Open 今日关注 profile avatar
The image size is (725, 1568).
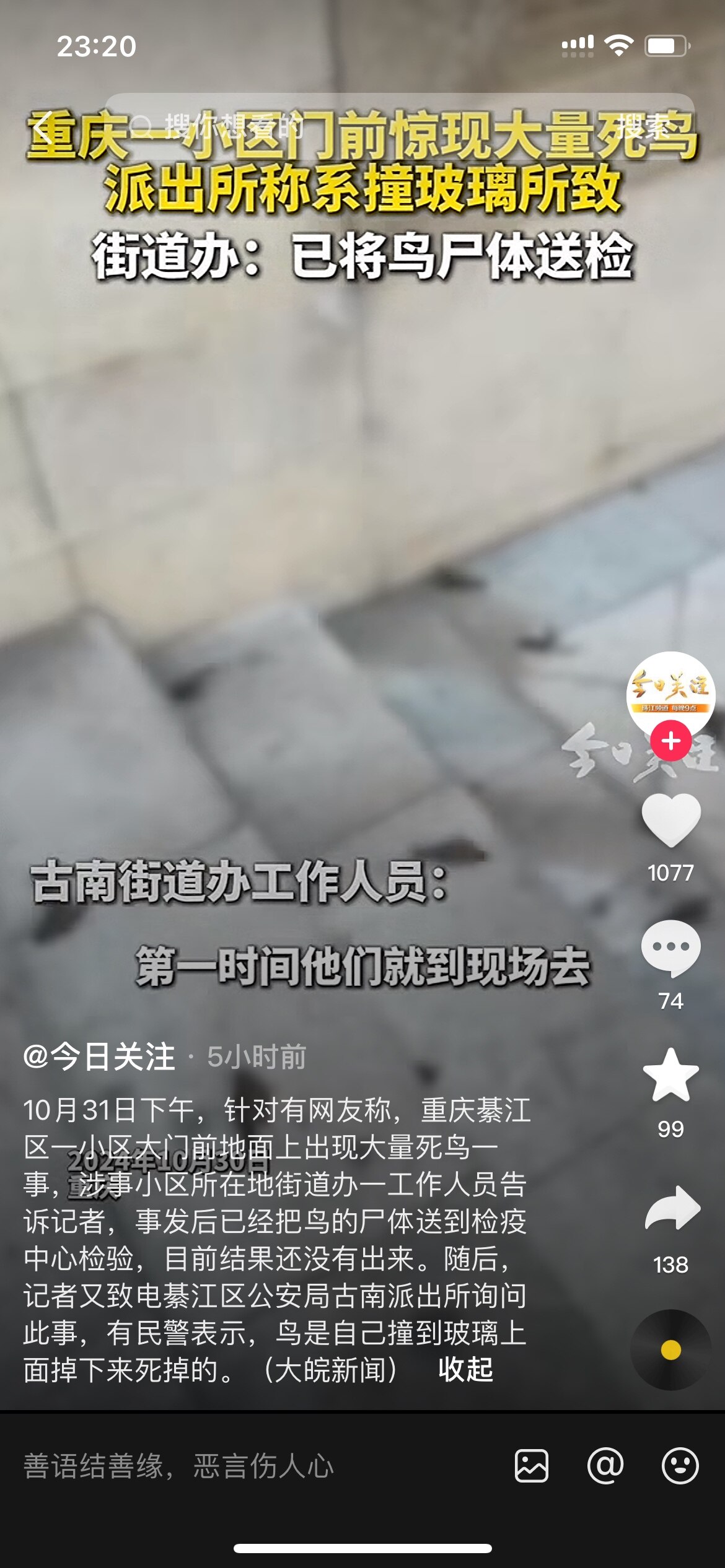(x=670, y=694)
